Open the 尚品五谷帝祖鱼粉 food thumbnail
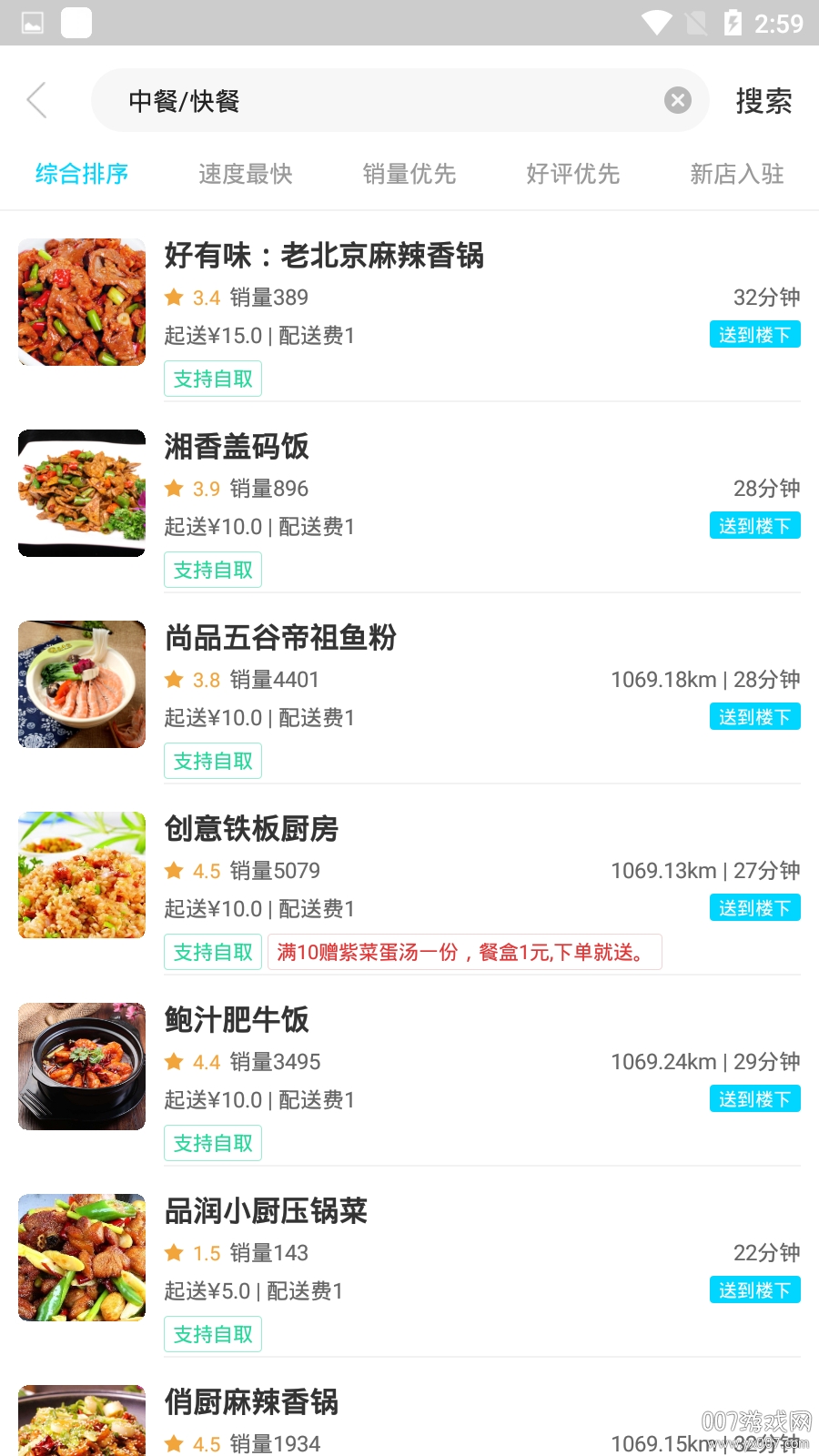 [x=81, y=683]
